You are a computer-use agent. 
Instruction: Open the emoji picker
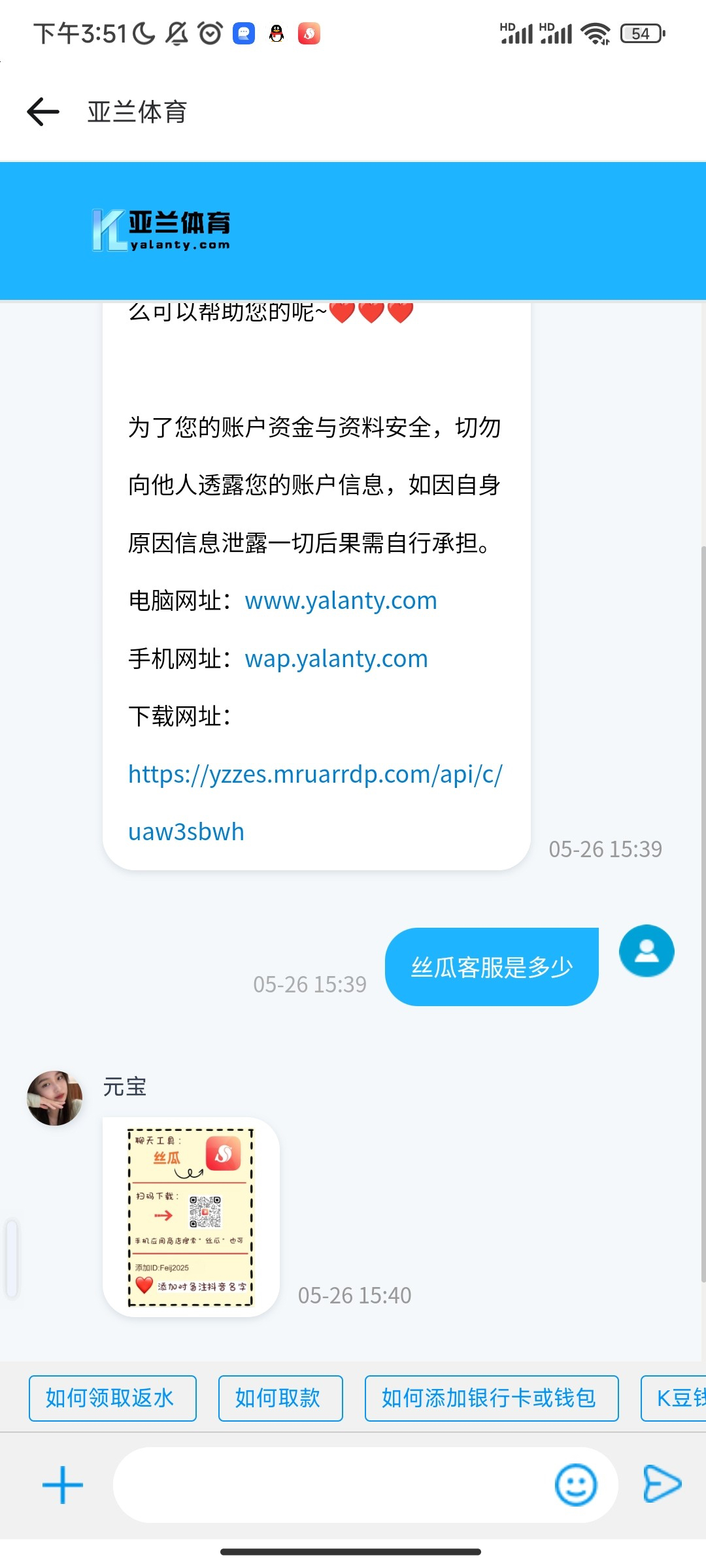coord(575,1485)
